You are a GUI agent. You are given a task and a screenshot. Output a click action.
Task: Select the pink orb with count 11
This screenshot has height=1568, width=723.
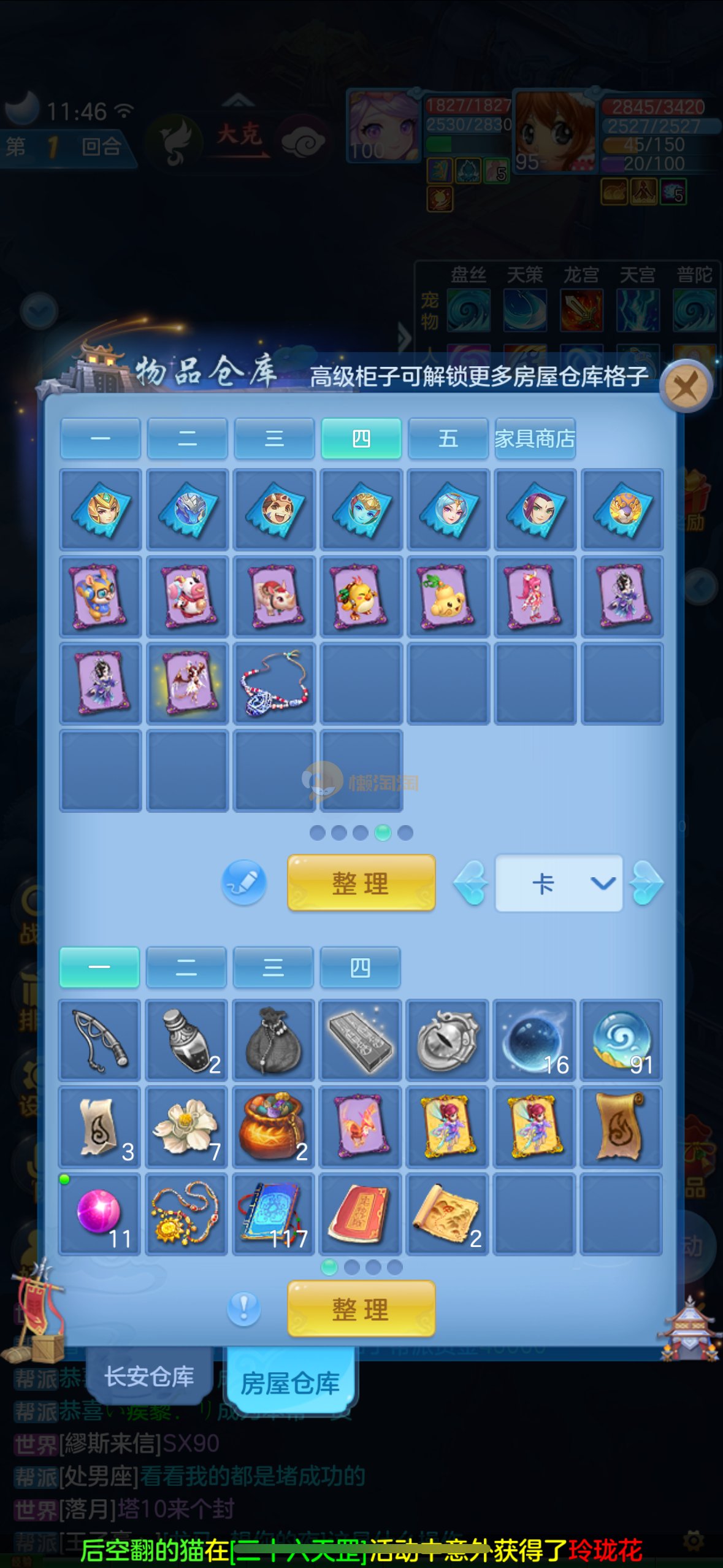tap(99, 1214)
